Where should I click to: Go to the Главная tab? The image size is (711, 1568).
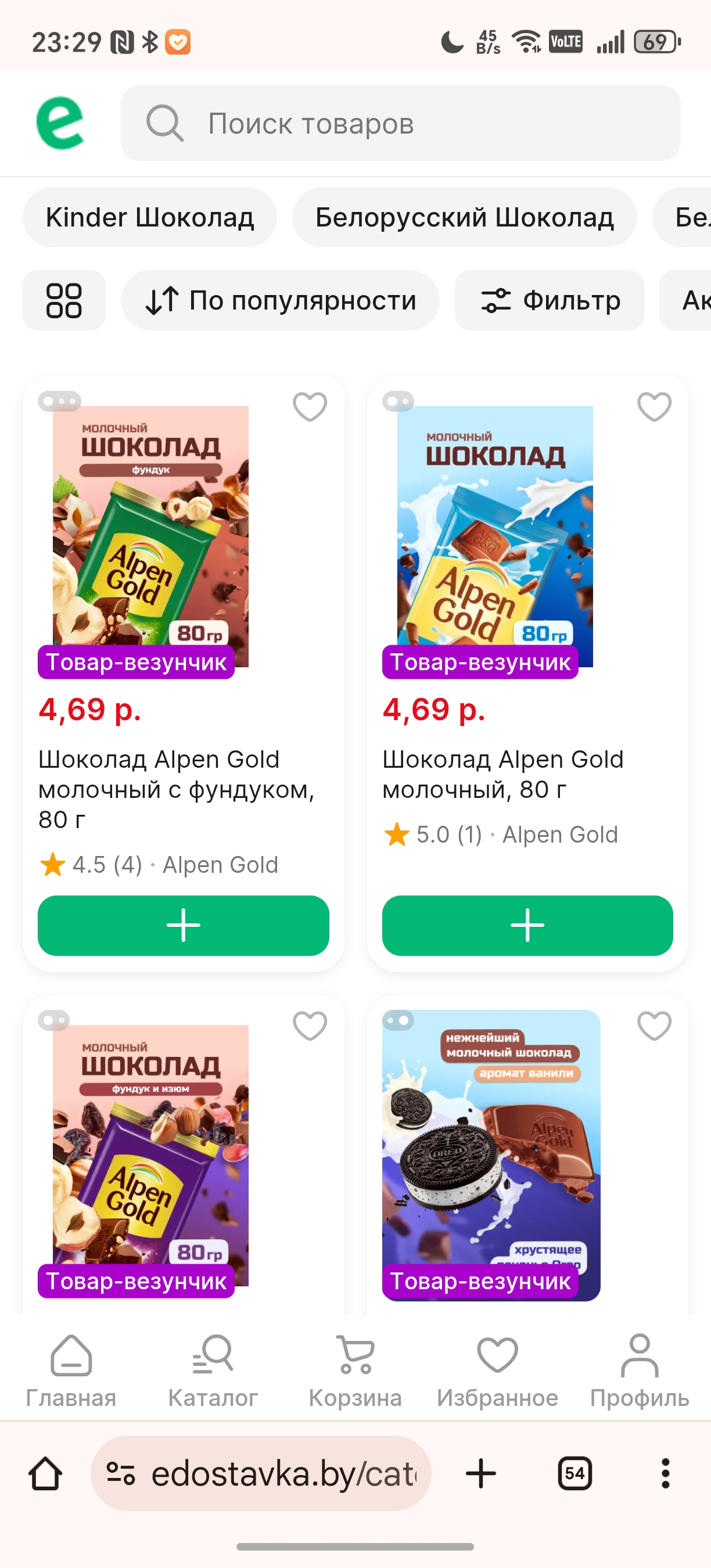(71, 1371)
